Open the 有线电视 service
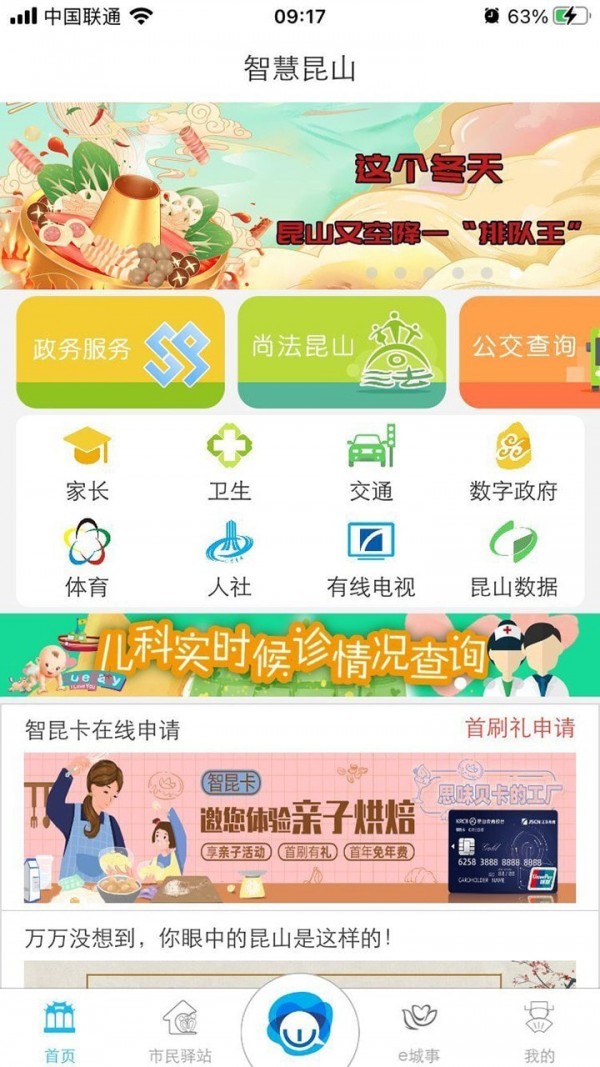Image resolution: width=600 pixels, height=1067 pixels. point(371,558)
